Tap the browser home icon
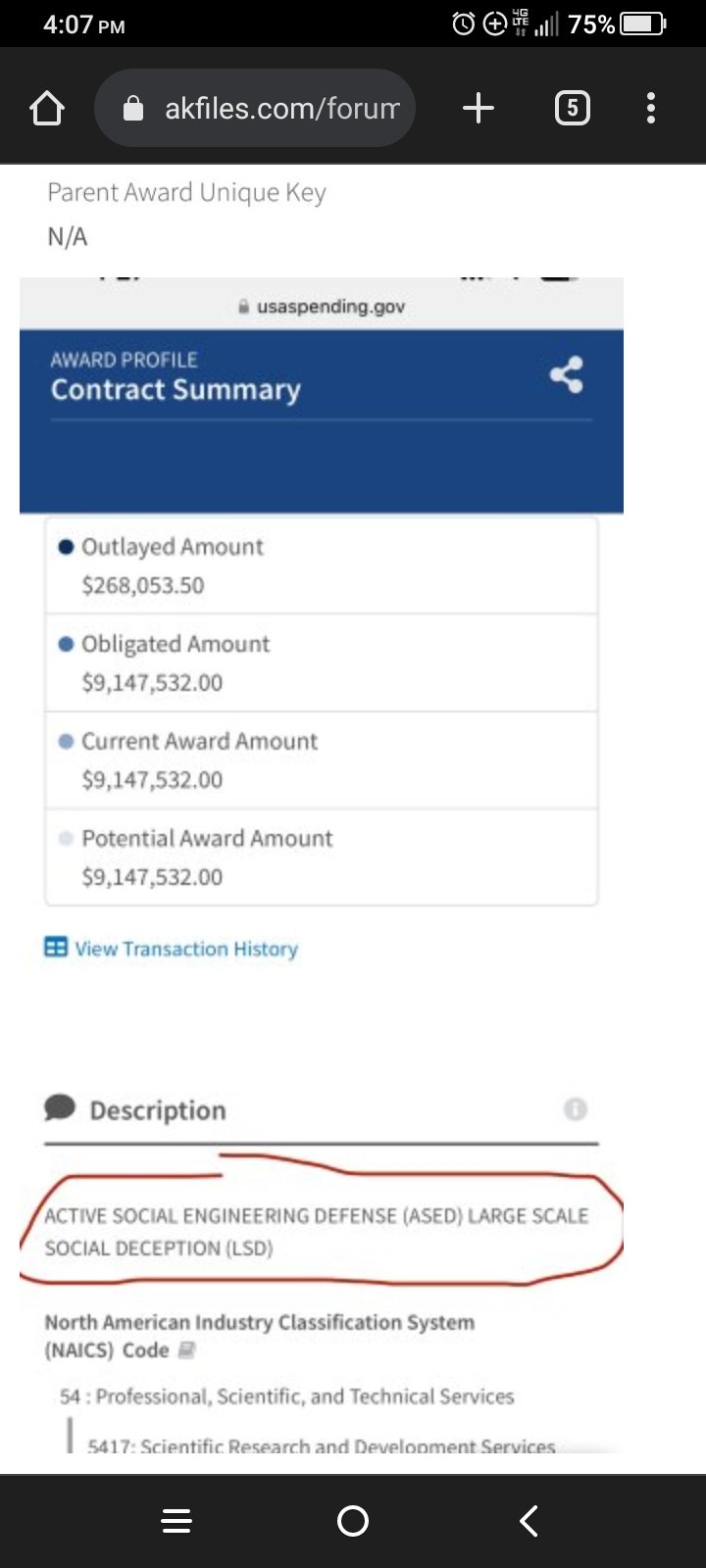The height and width of the screenshot is (1568, 706). pos(47,108)
